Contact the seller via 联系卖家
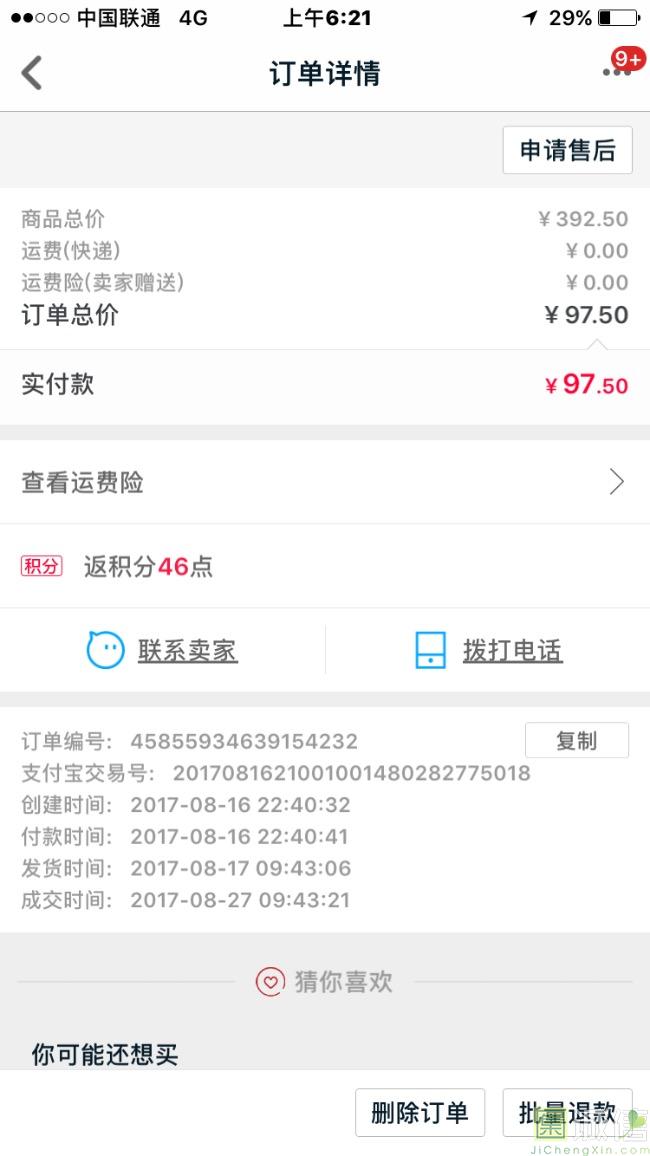650x1156 pixels. click(x=163, y=650)
